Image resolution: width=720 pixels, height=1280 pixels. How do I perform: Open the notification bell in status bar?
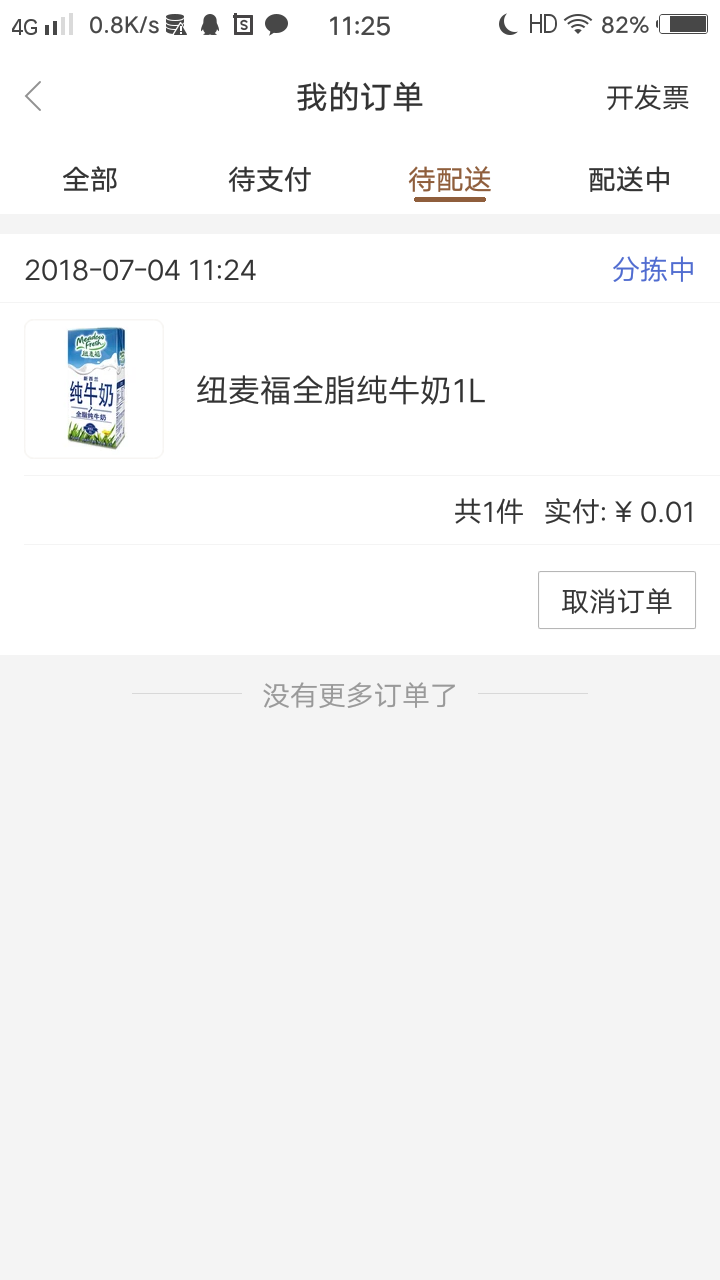tap(210, 25)
